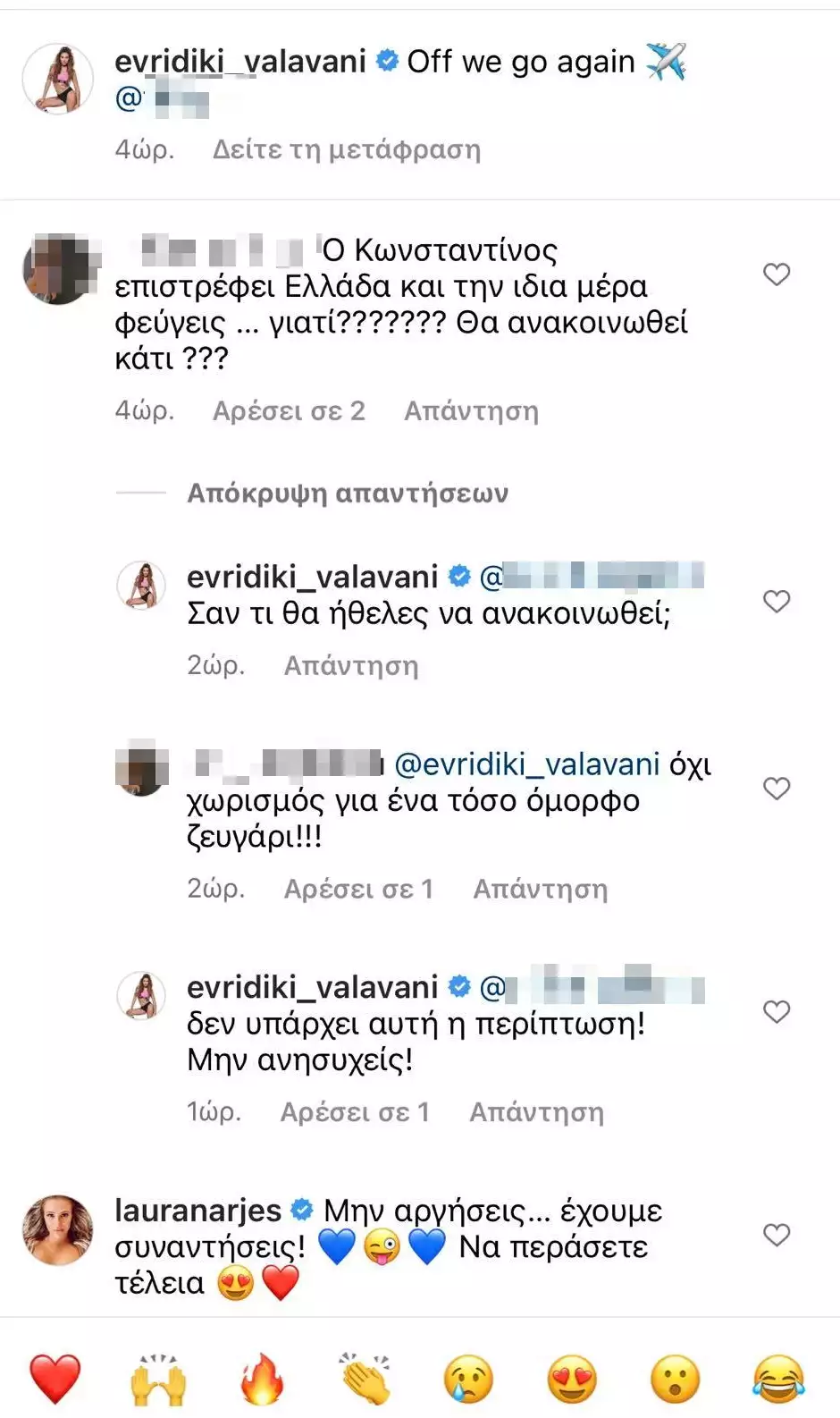Open lauranarjes's profile picture
The width and height of the screenshot is (840, 1418).
[x=57, y=1230]
